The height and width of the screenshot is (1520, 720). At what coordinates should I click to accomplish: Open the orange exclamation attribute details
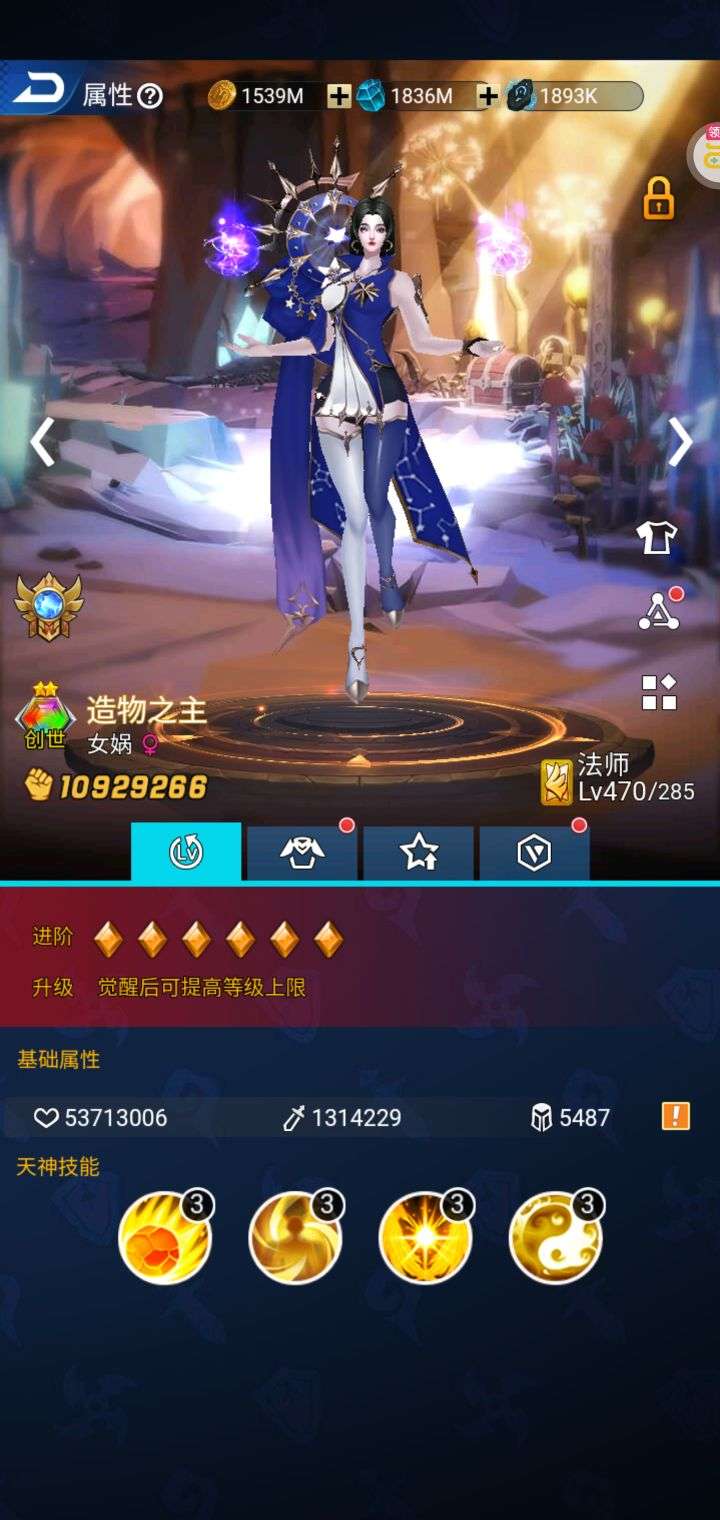click(676, 1117)
